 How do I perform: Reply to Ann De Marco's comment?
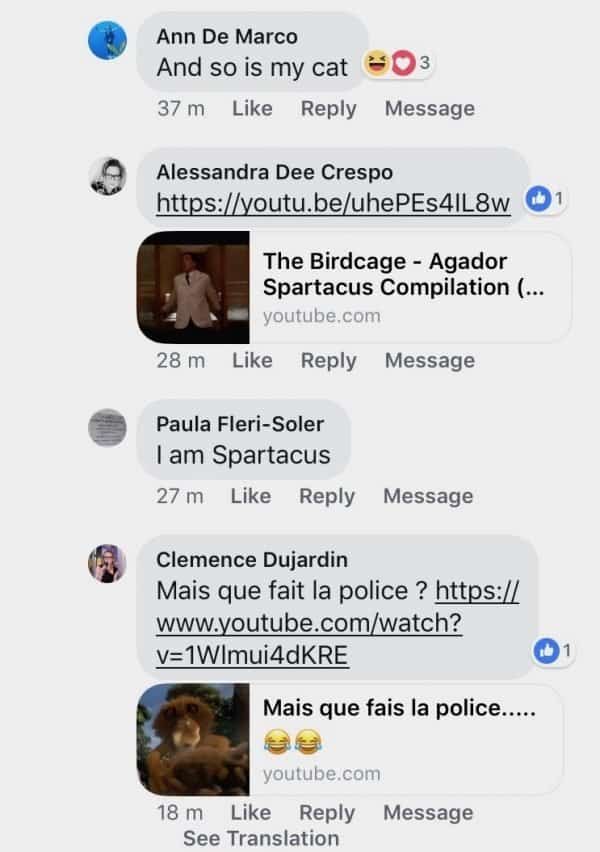(328, 109)
